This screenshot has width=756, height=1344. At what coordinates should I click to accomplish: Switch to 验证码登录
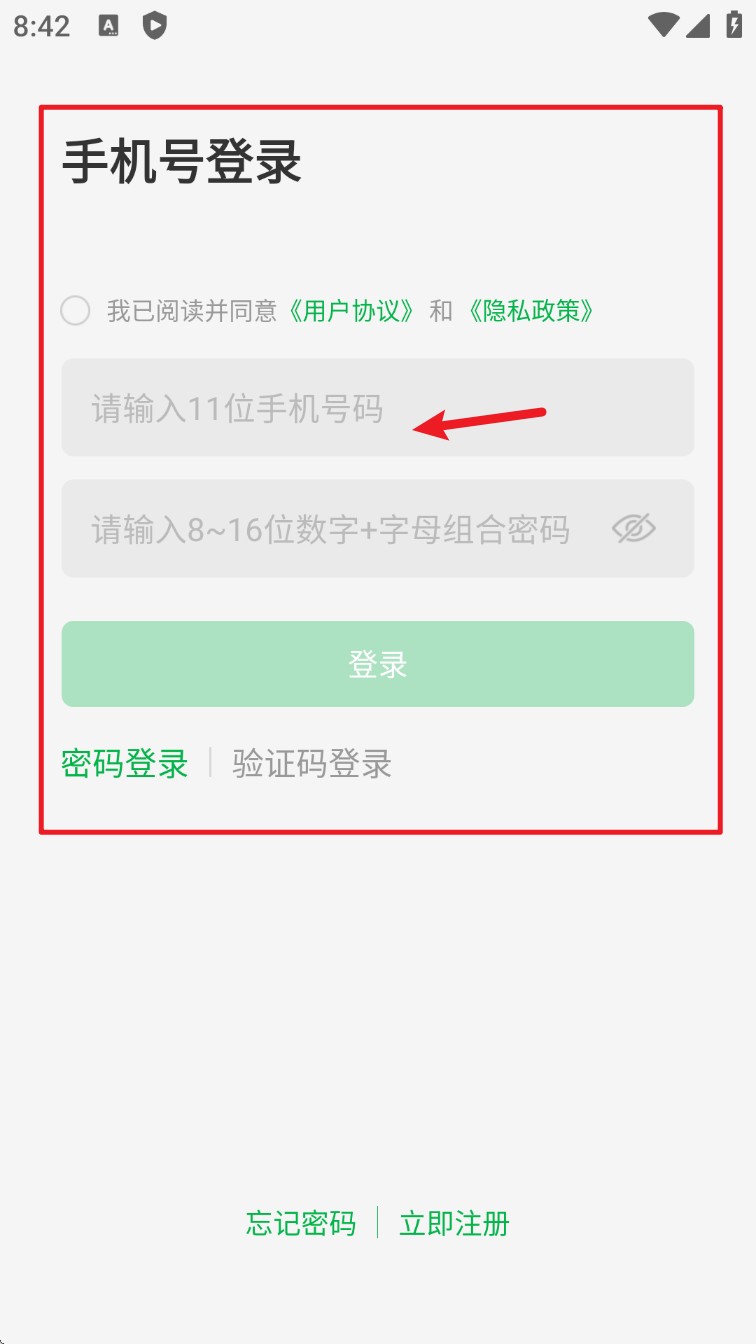coord(312,764)
